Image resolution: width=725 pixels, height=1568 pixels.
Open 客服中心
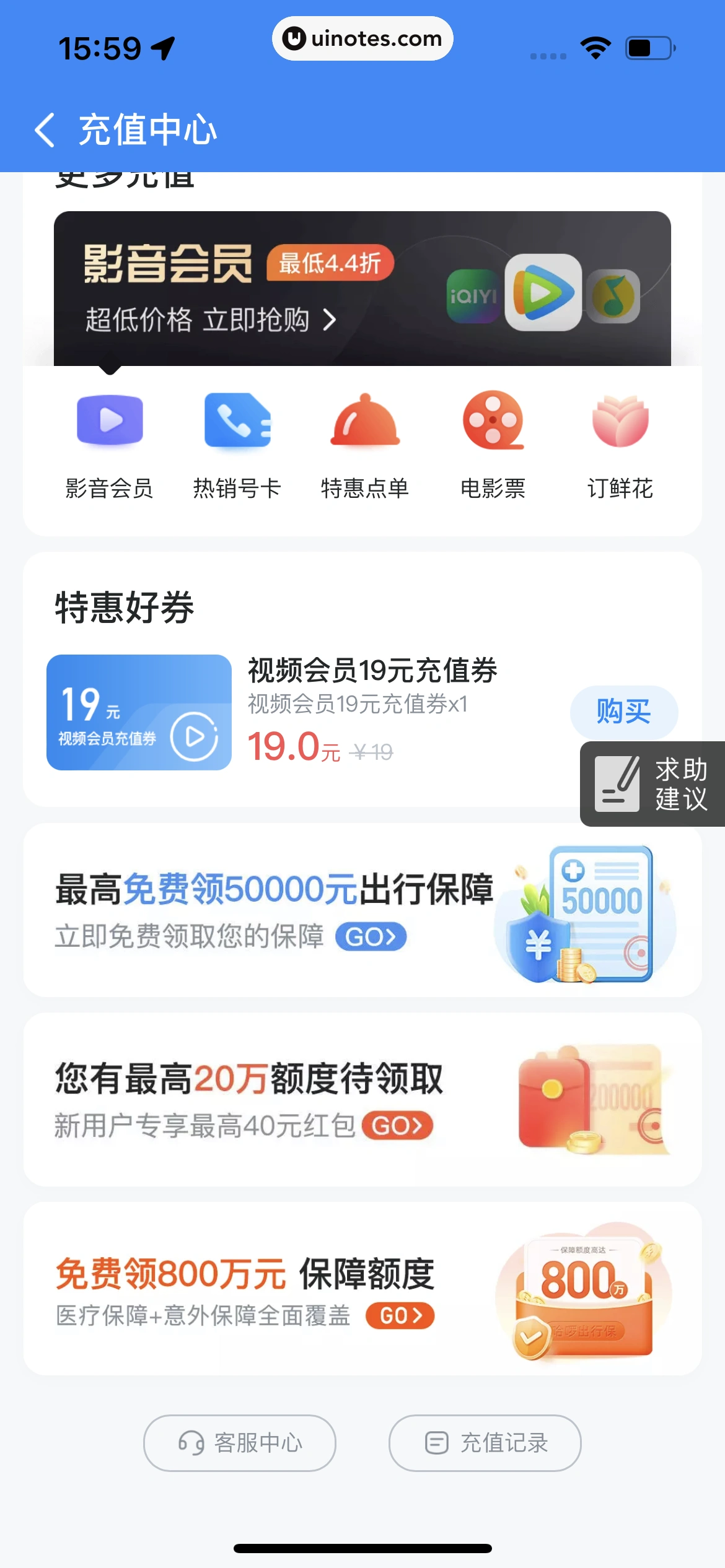(240, 1443)
